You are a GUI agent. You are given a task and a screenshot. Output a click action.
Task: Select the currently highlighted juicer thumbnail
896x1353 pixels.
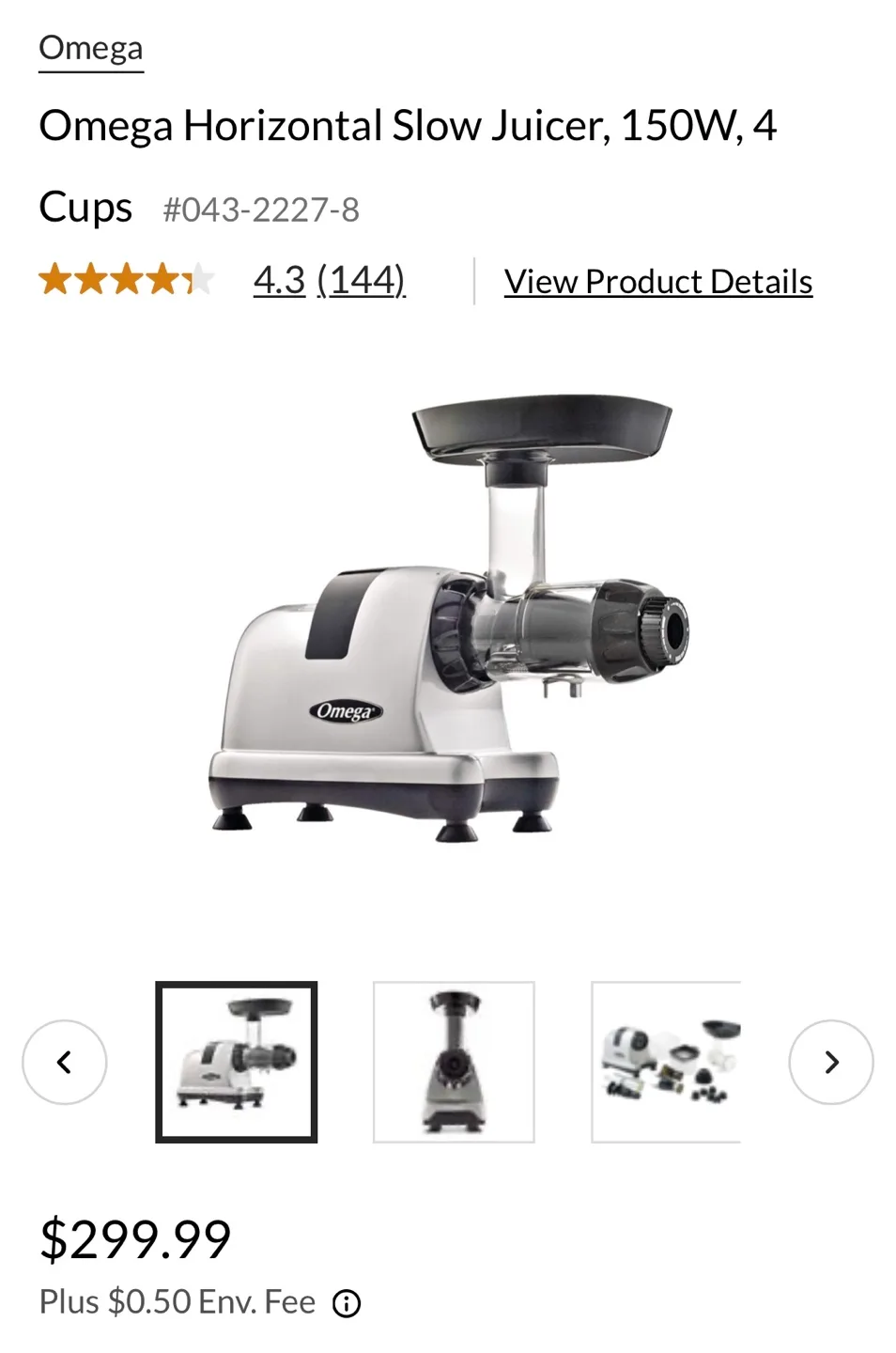tap(236, 1062)
